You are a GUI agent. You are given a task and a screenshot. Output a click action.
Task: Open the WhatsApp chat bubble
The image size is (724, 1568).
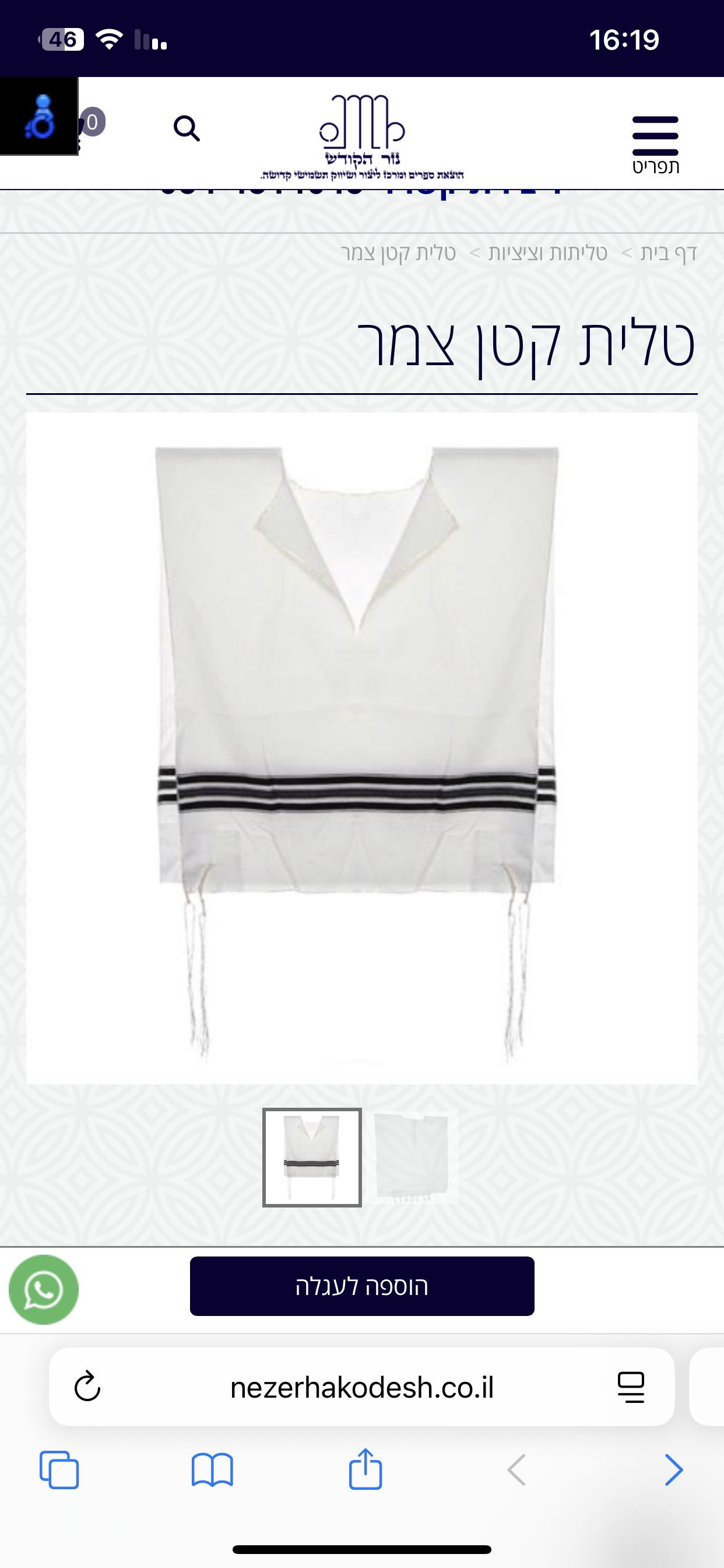44,1289
